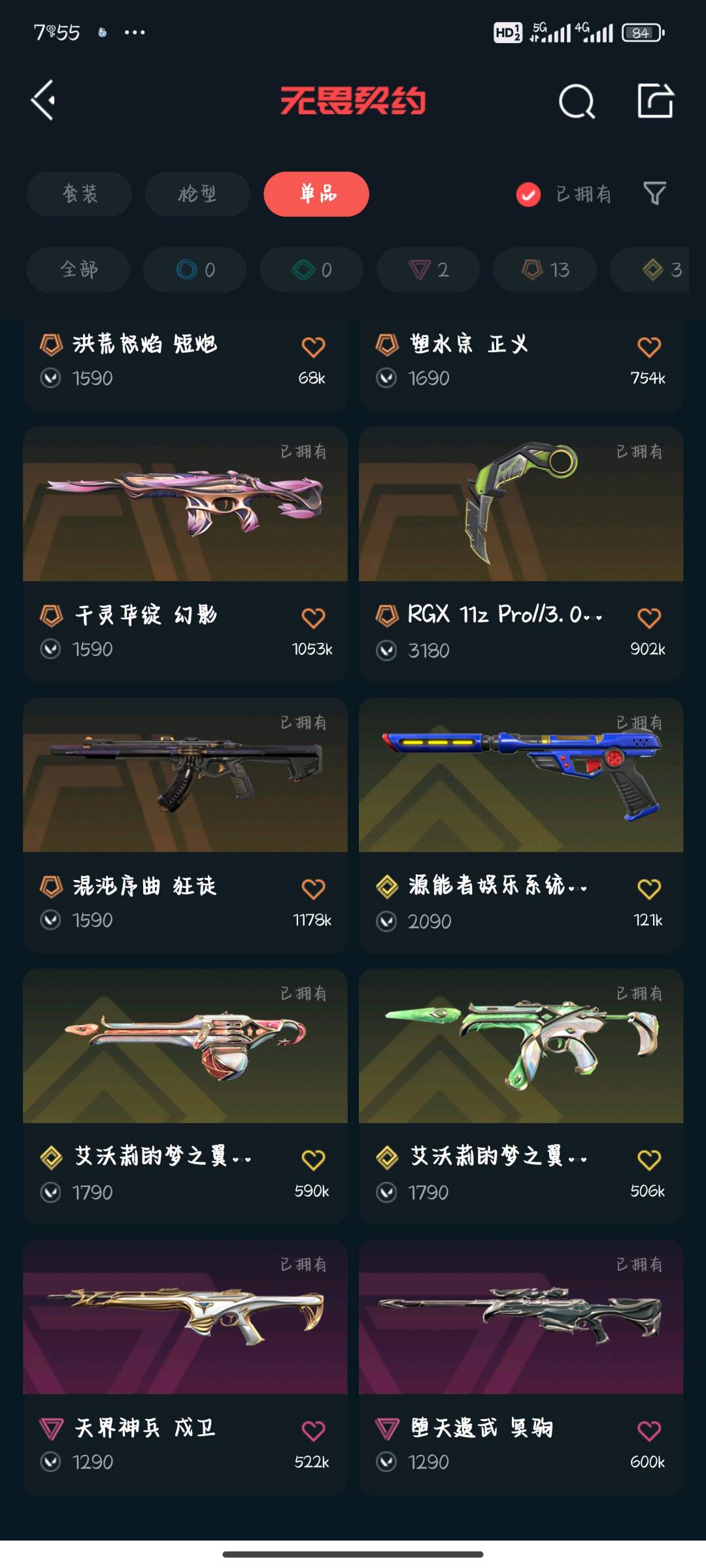Screen dimensions: 706x1568
Task: Open the 堕天遗武 冥驹 skin card
Action: click(521, 1318)
